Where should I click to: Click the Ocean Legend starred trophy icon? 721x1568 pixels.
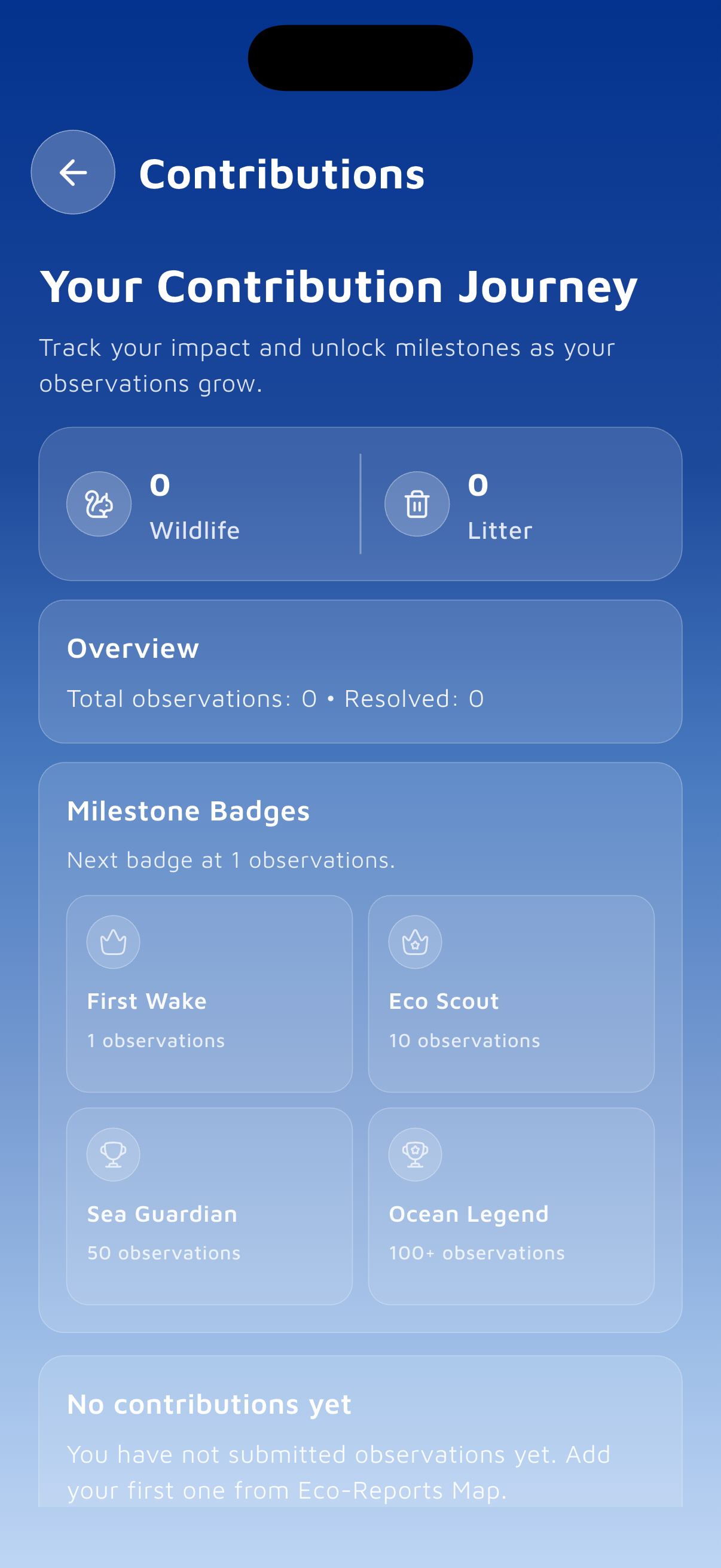point(414,1155)
